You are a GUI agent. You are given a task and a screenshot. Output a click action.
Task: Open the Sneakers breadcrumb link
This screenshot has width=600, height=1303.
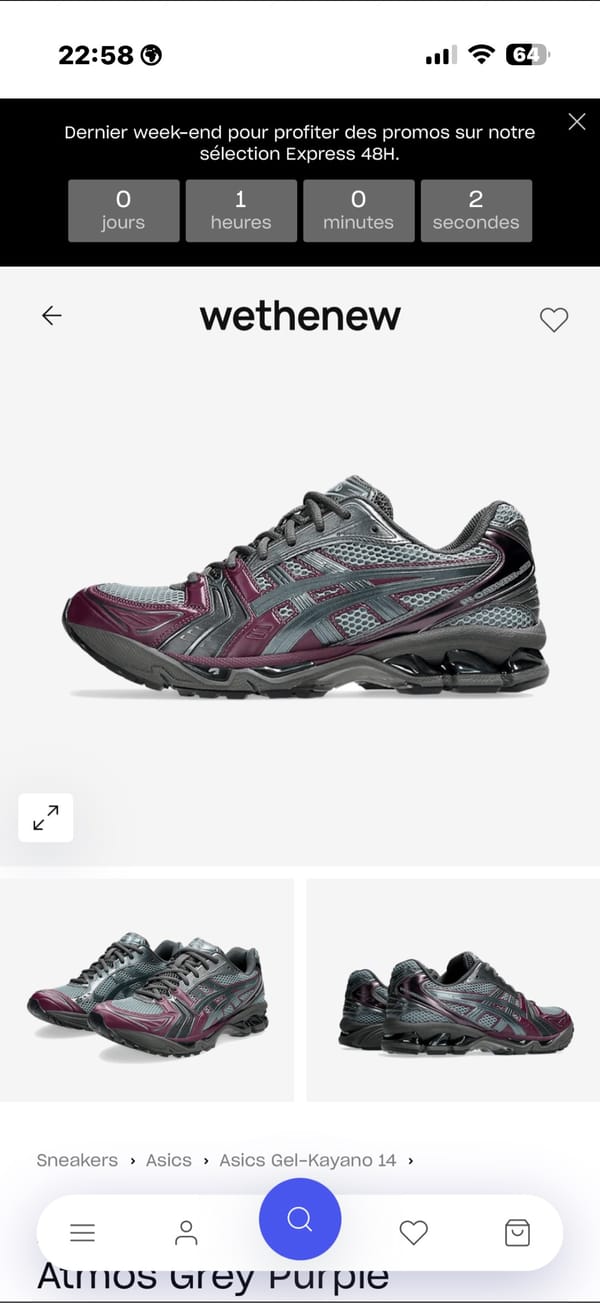tap(77, 1160)
